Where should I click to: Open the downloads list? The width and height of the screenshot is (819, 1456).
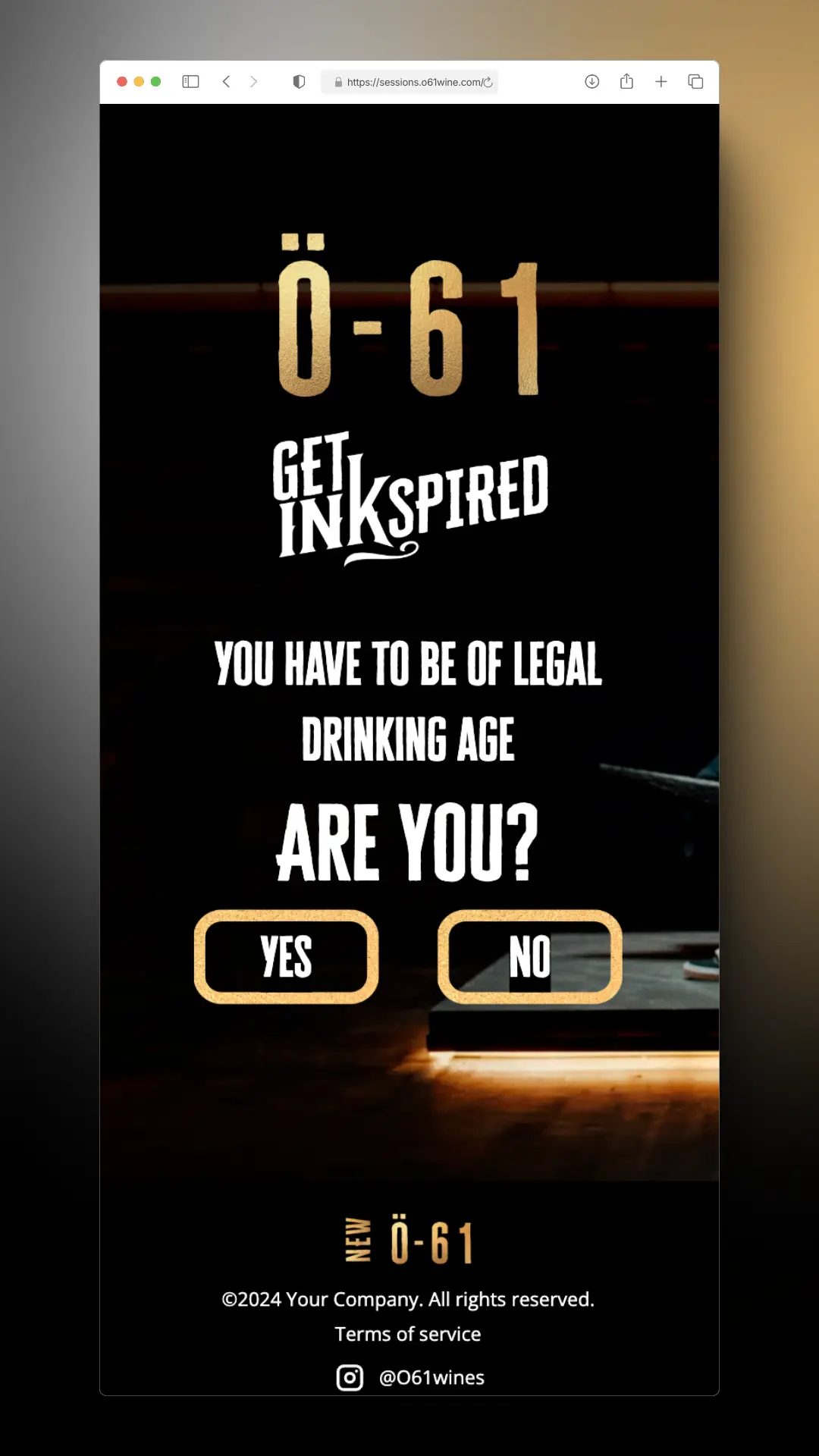click(592, 81)
